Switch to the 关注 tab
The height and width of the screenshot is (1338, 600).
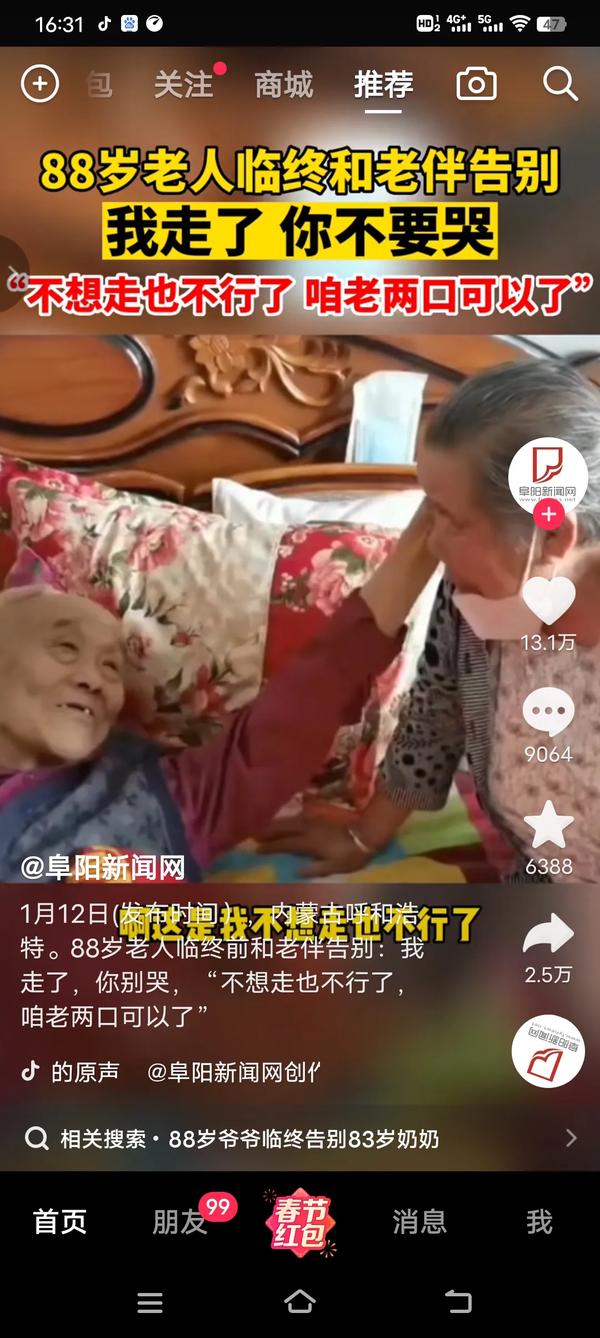coord(184,85)
